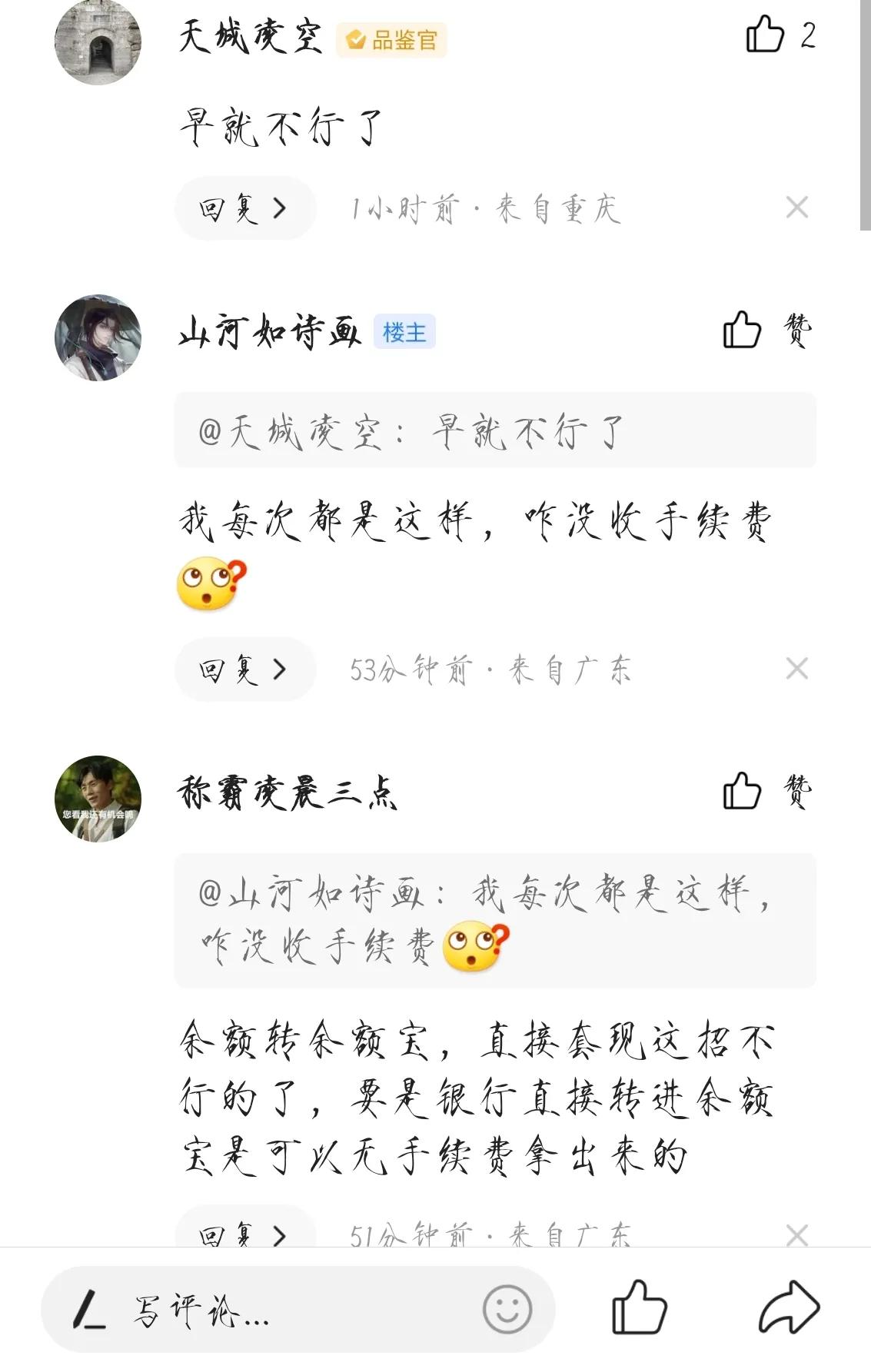Like 天城凌空's comment
This screenshot has width=871, height=1372.
coord(765,35)
